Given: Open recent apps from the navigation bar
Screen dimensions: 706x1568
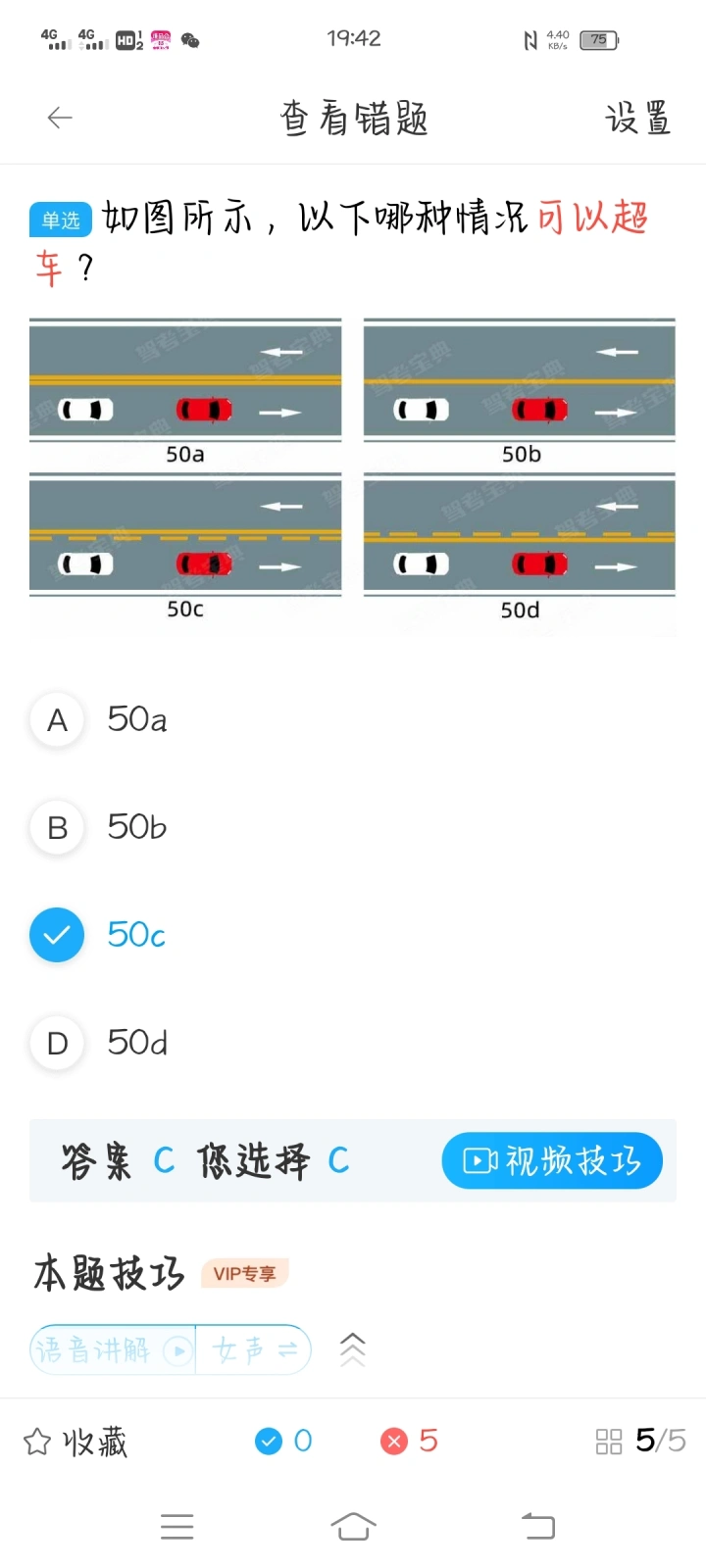Looking at the screenshot, I should 176,1526.
